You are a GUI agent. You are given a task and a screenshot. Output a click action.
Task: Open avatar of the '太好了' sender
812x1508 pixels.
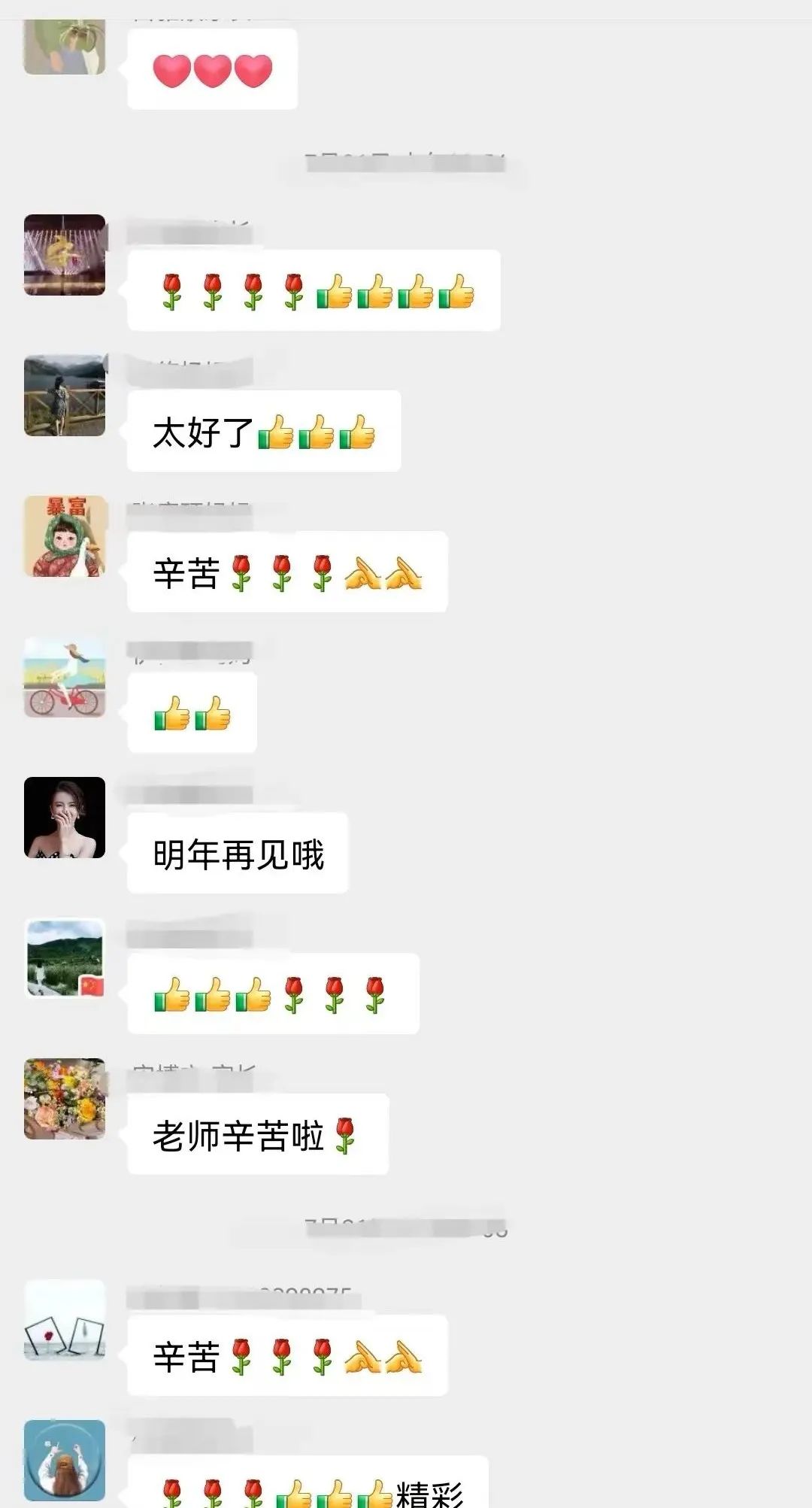65,396
